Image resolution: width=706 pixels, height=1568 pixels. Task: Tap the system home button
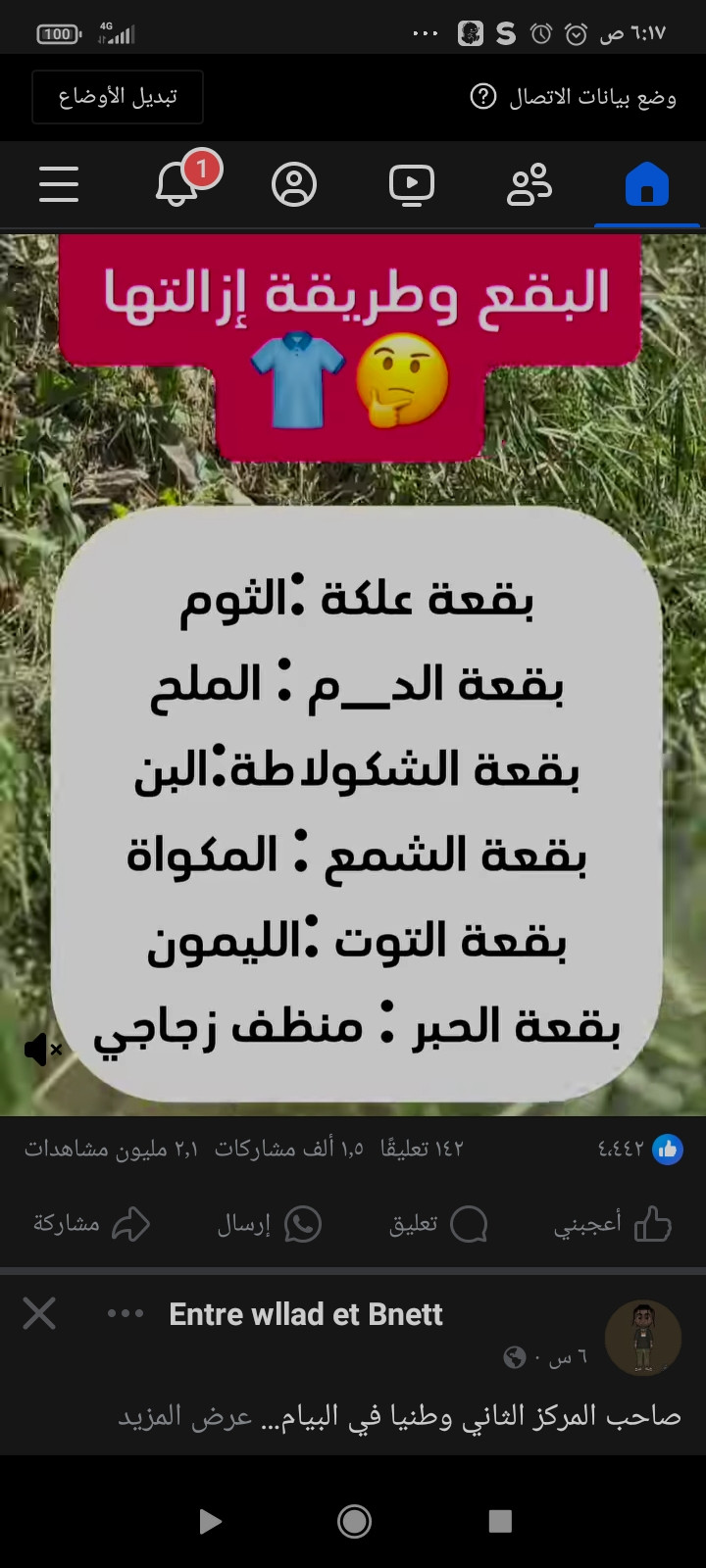point(354,1521)
